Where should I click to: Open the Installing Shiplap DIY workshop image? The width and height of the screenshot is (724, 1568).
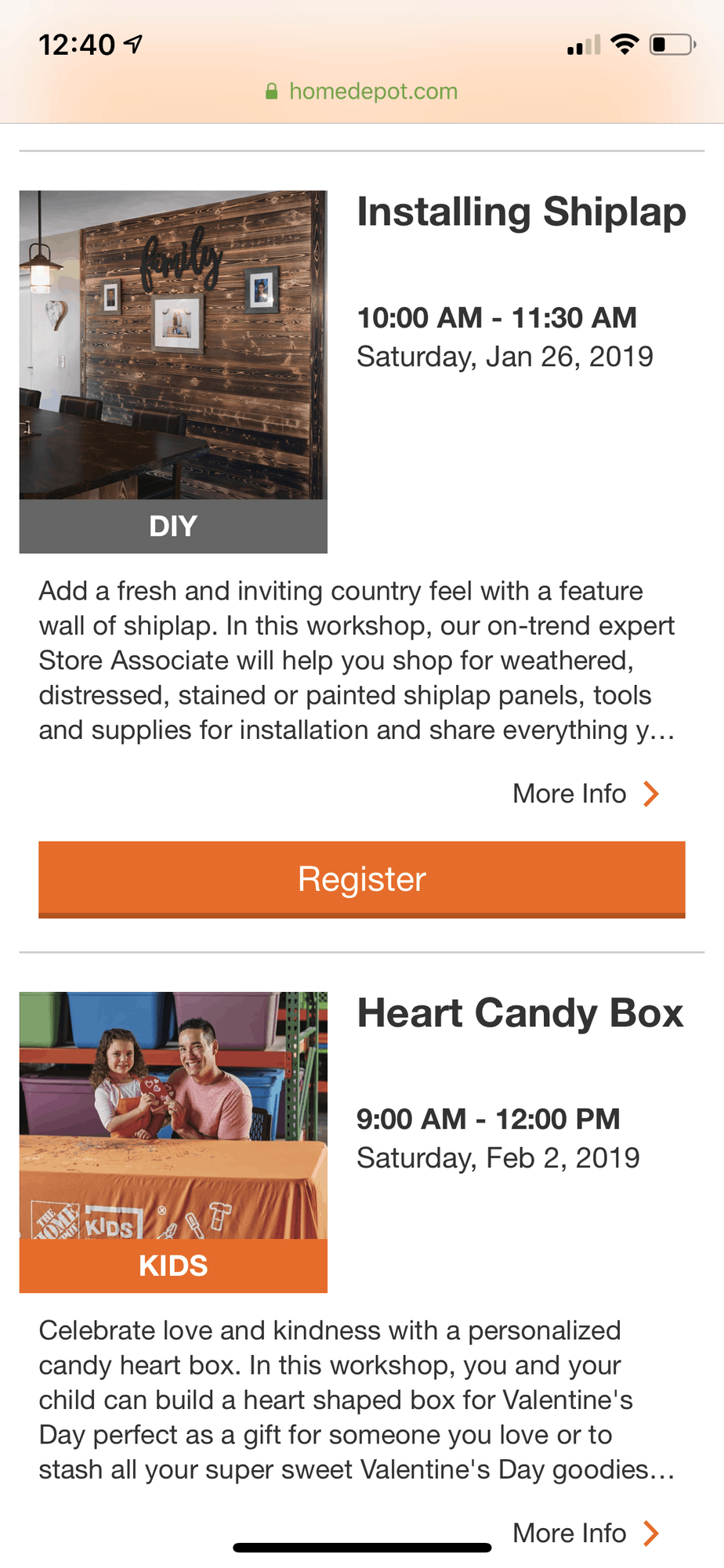173,346
